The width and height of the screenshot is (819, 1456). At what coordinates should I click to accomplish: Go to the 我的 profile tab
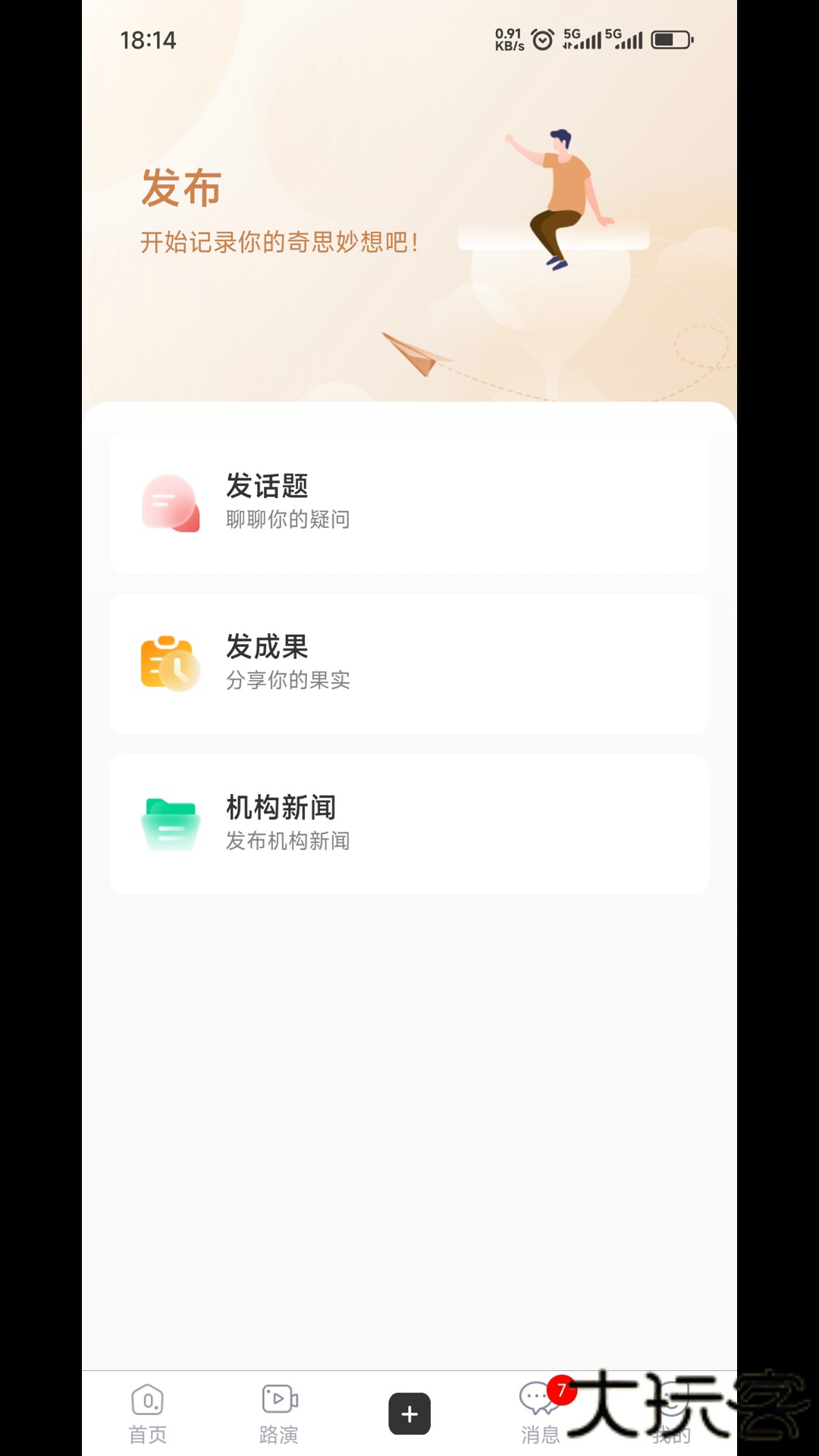[x=672, y=1414]
